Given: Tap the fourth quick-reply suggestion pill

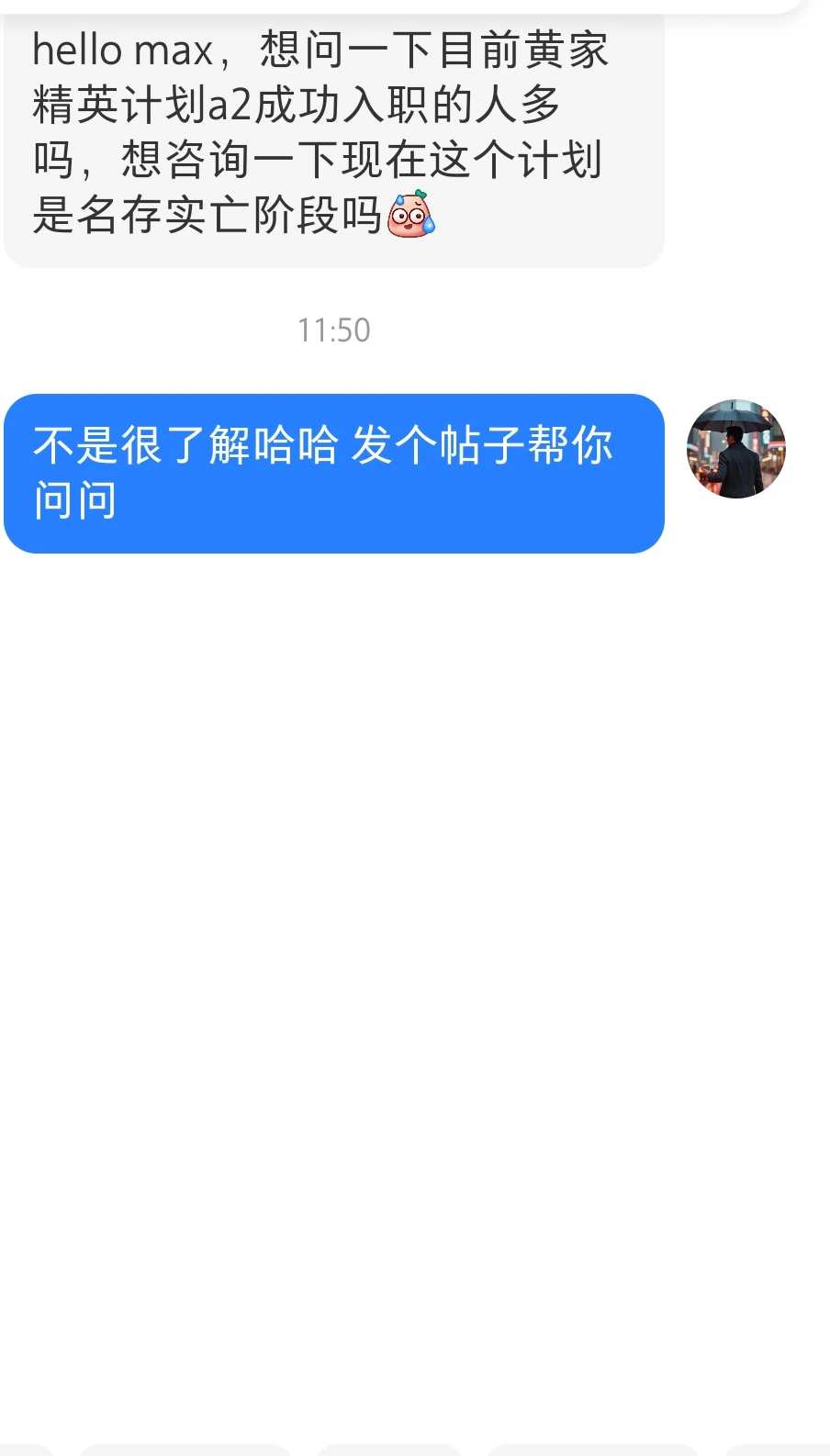Looking at the screenshot, I should pyautogui.click(x=592, y=1449).
